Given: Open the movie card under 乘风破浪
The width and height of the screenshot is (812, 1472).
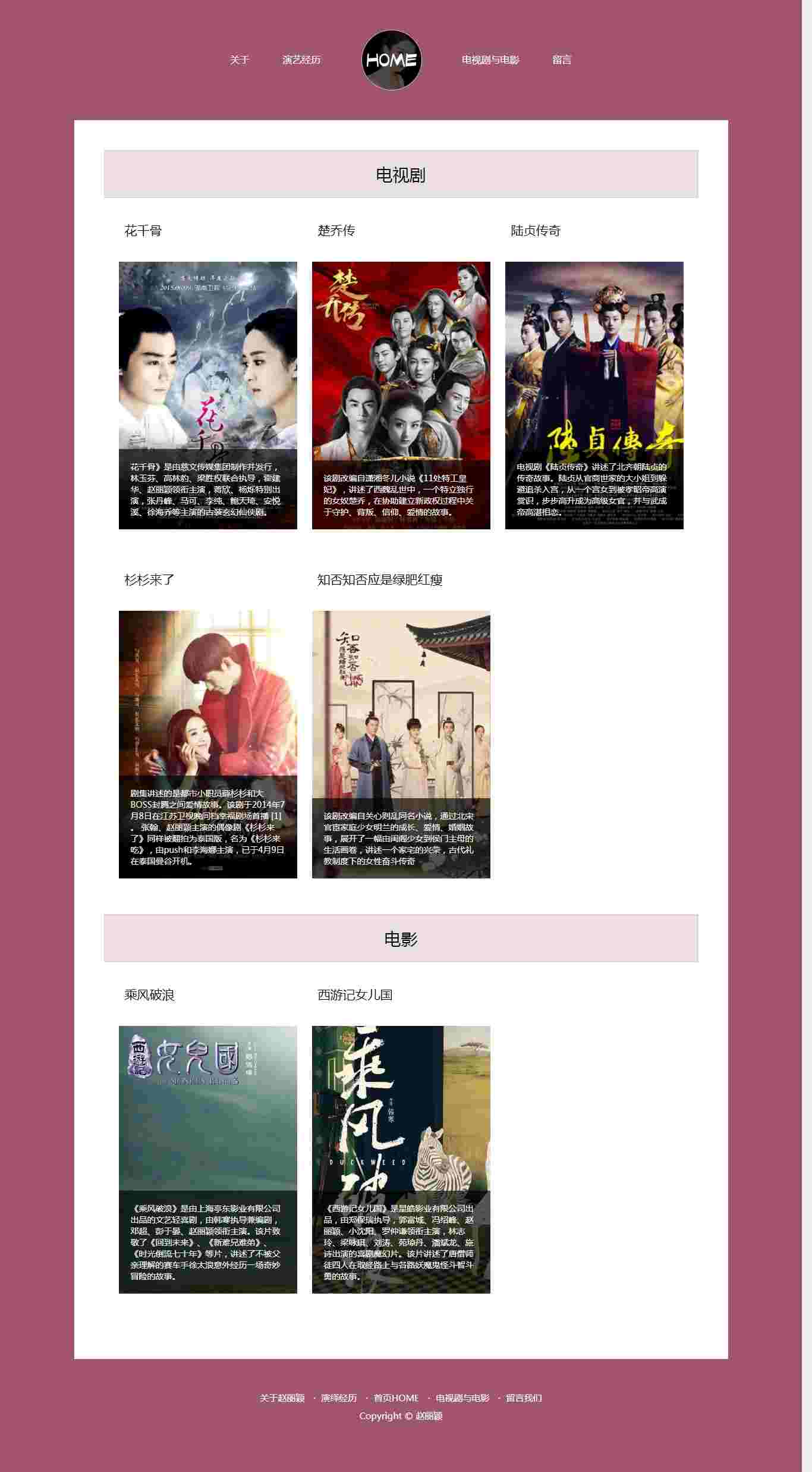Looking at the screenshot, I should click(x=208, y=1160).
